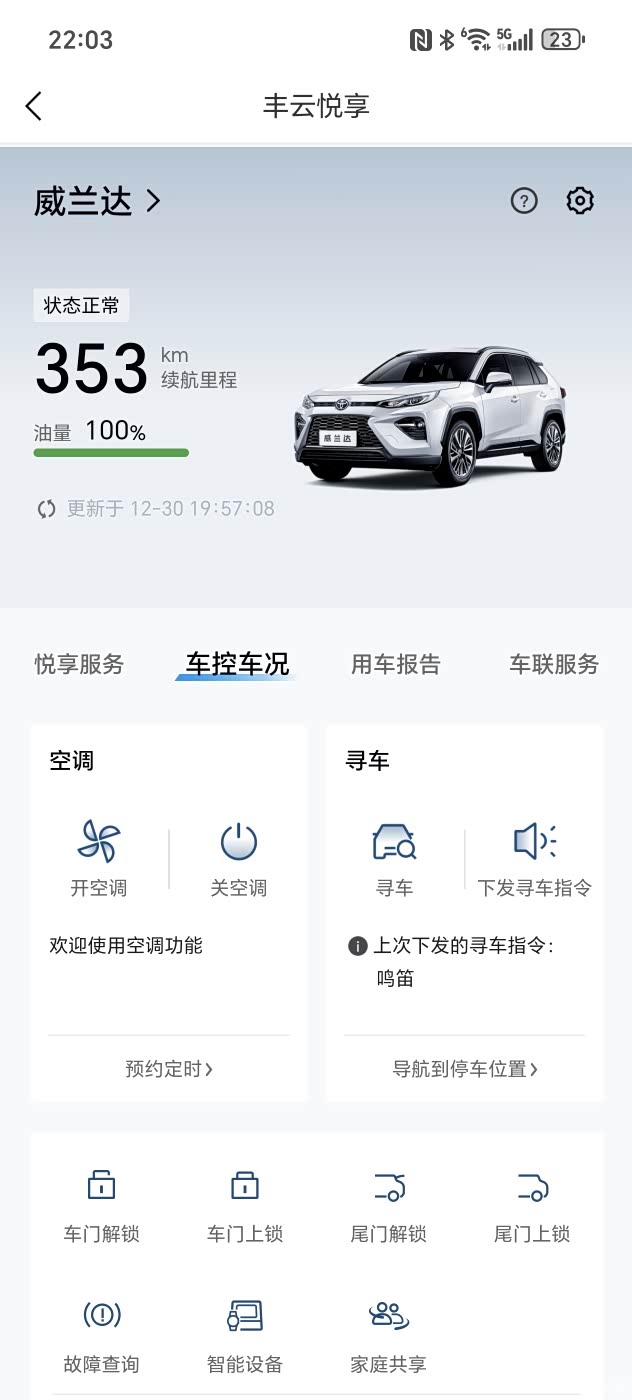The height and width of the screenshot is (1400, 632).
Task: Open the vehicle settings gear
Action: (x=580, y=201)
